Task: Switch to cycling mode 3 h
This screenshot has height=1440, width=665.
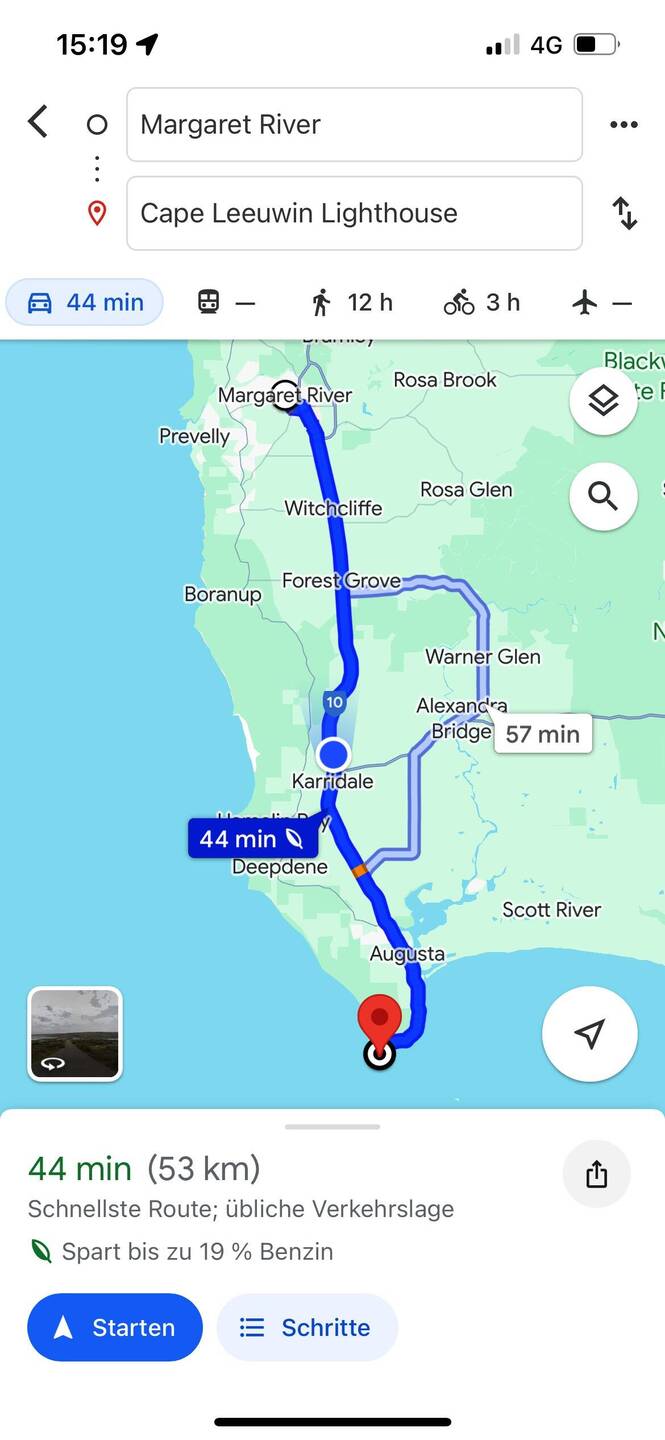Action: (x=482, y=302)
